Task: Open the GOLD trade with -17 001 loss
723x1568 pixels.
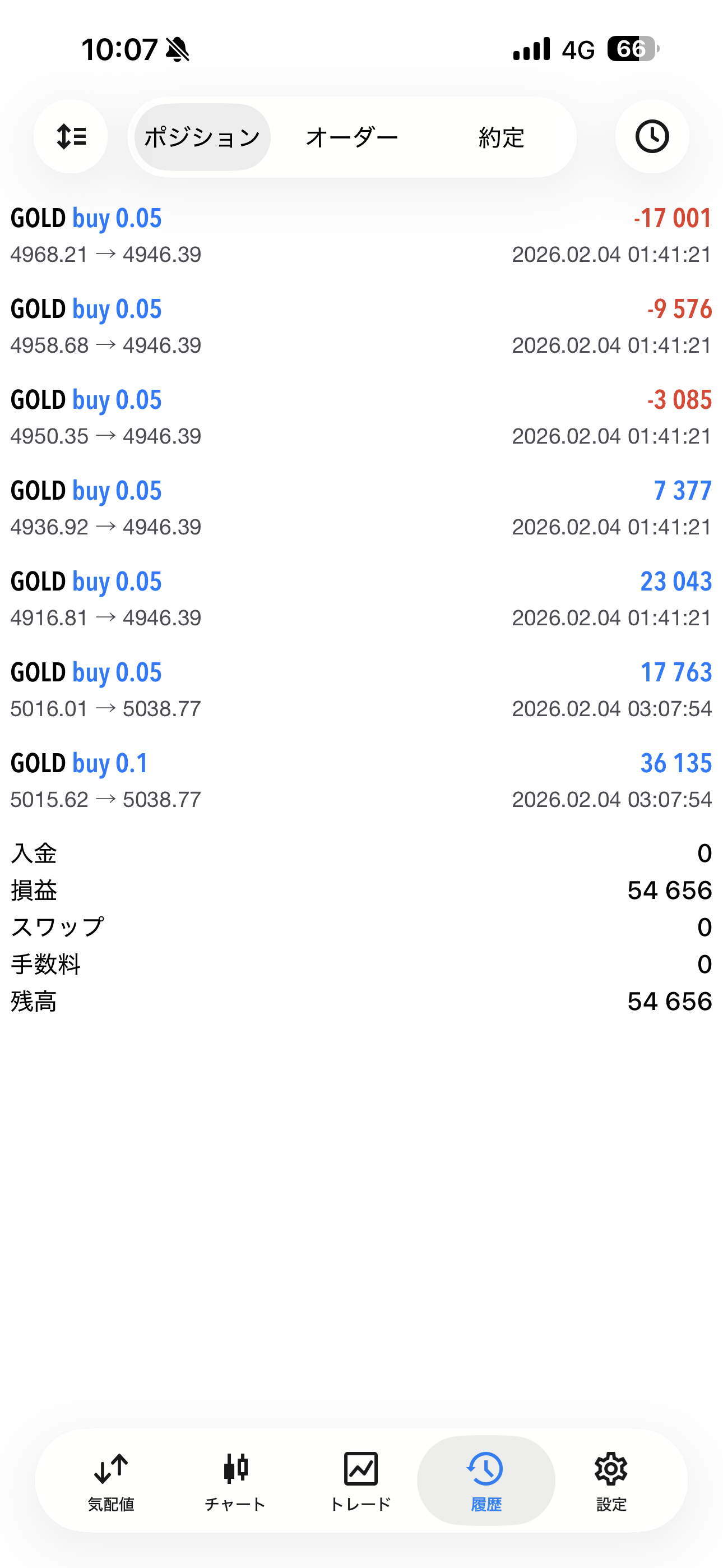Action: click(x=361, y=236)
